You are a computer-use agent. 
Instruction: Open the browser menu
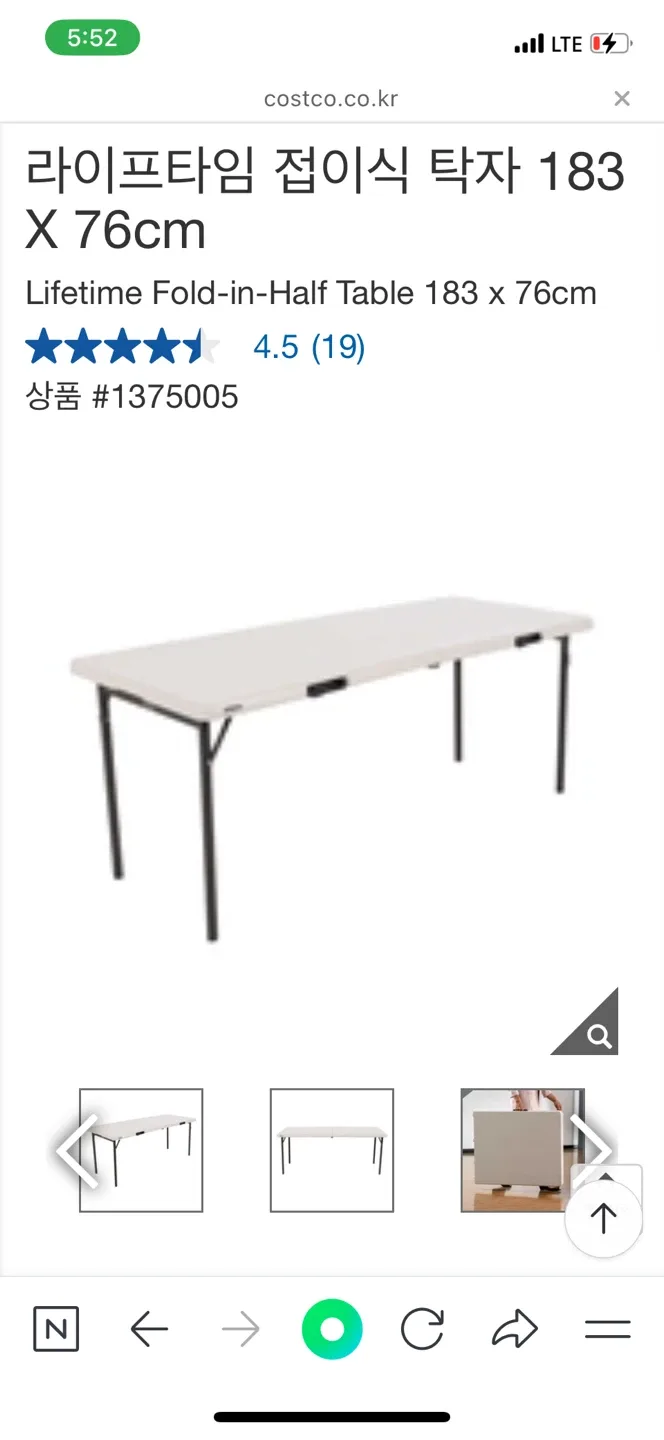[607, 1329]
